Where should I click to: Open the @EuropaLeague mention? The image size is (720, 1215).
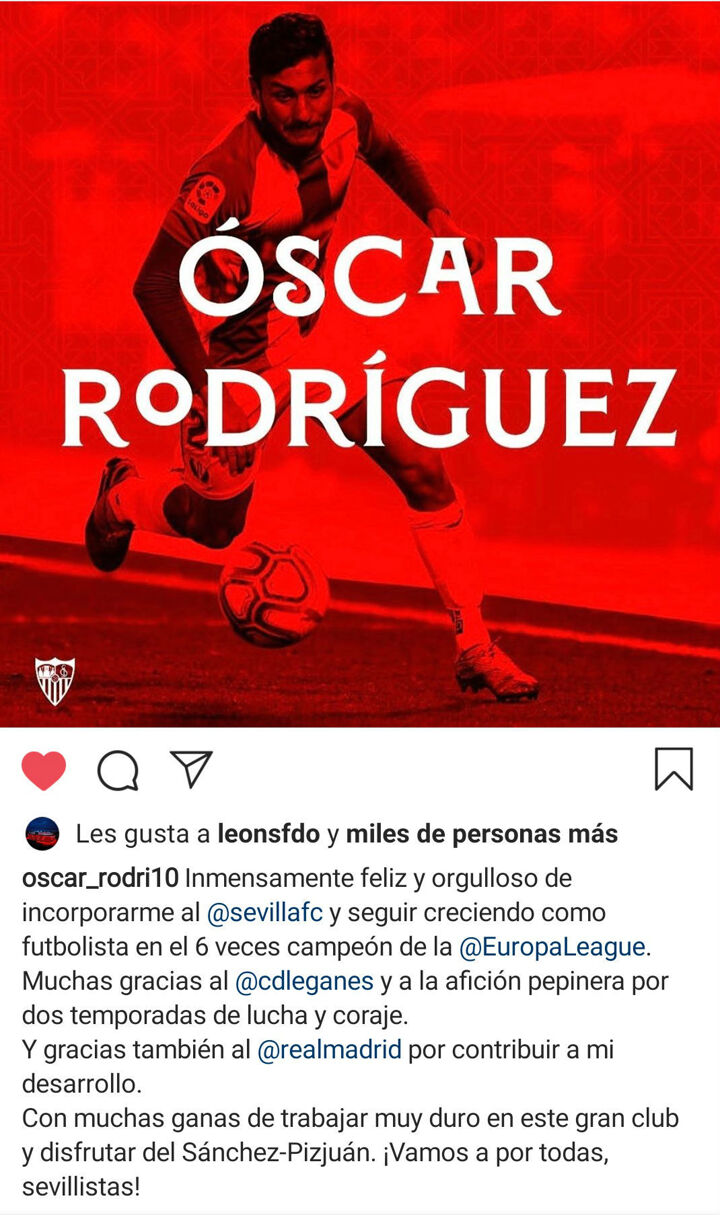552,946
